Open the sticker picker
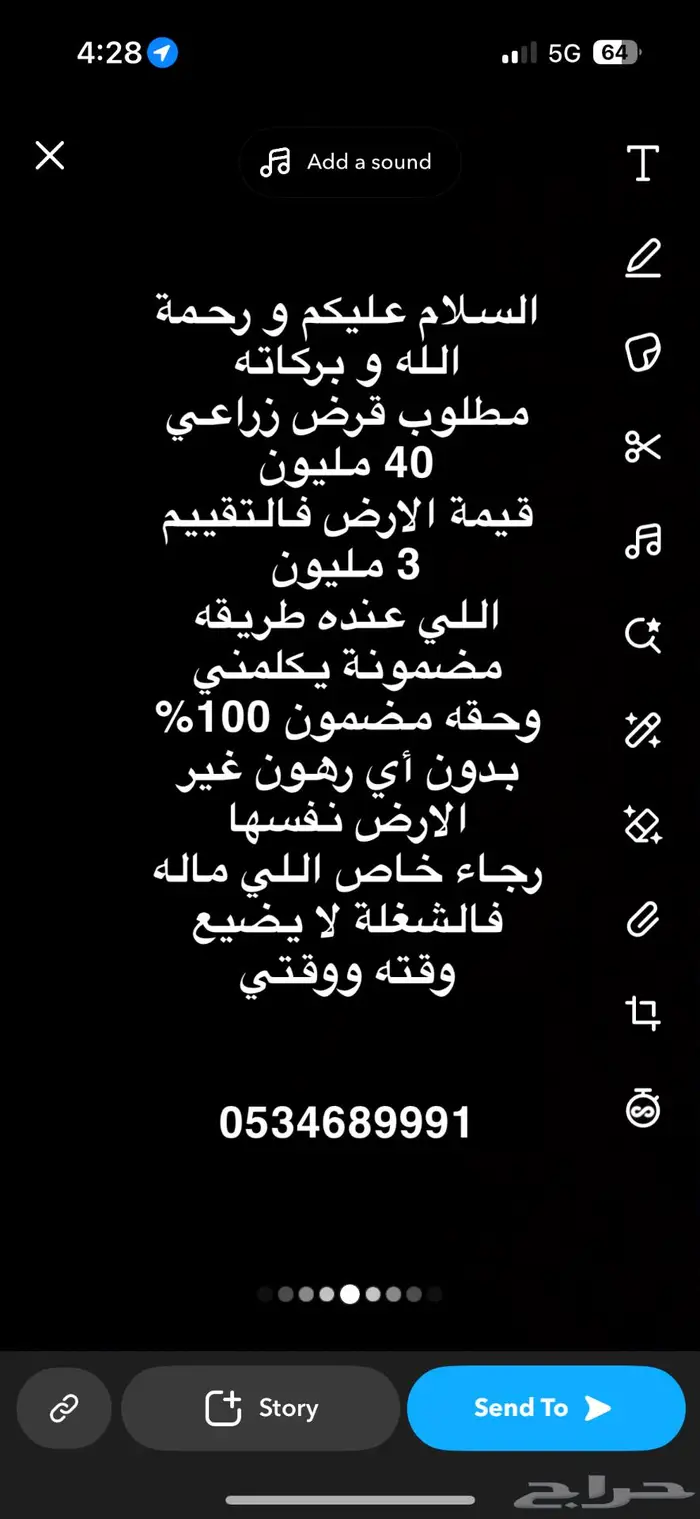700x1519 pixels. point(643,353)
